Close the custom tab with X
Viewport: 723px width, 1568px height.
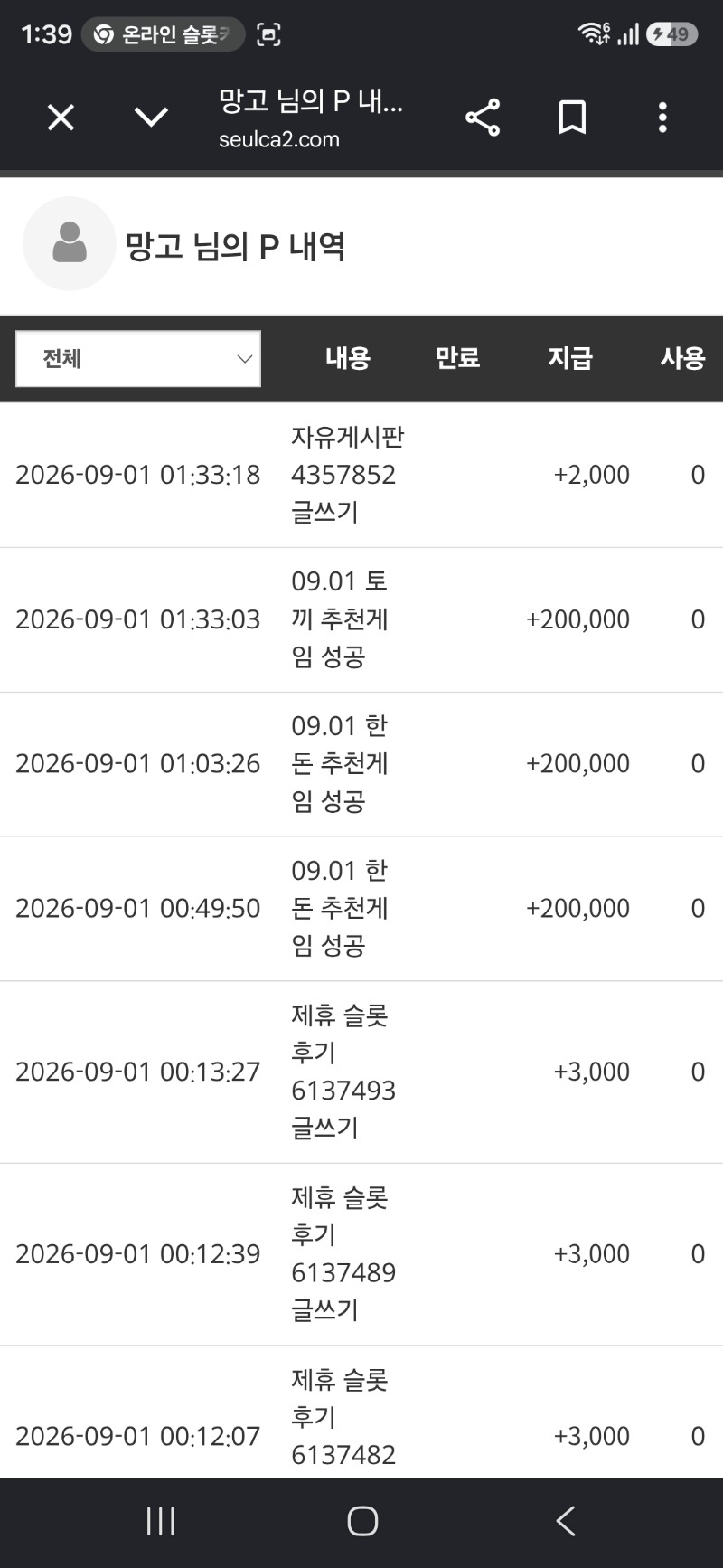(x=61, y=118)
